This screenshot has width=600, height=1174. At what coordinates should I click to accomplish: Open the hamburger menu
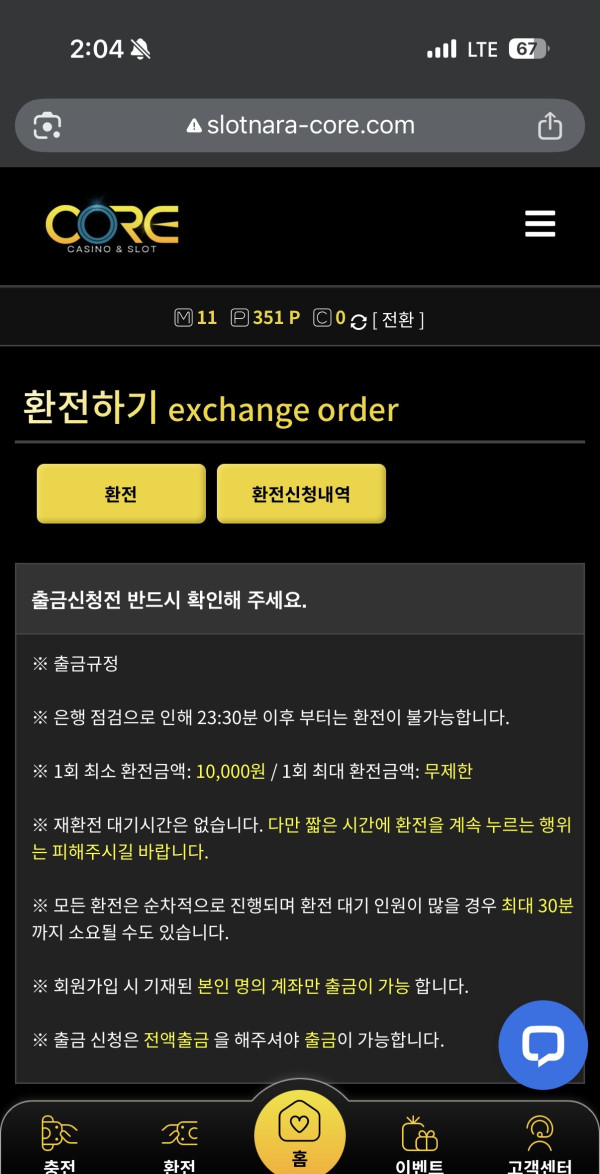[x=540, y=224]
